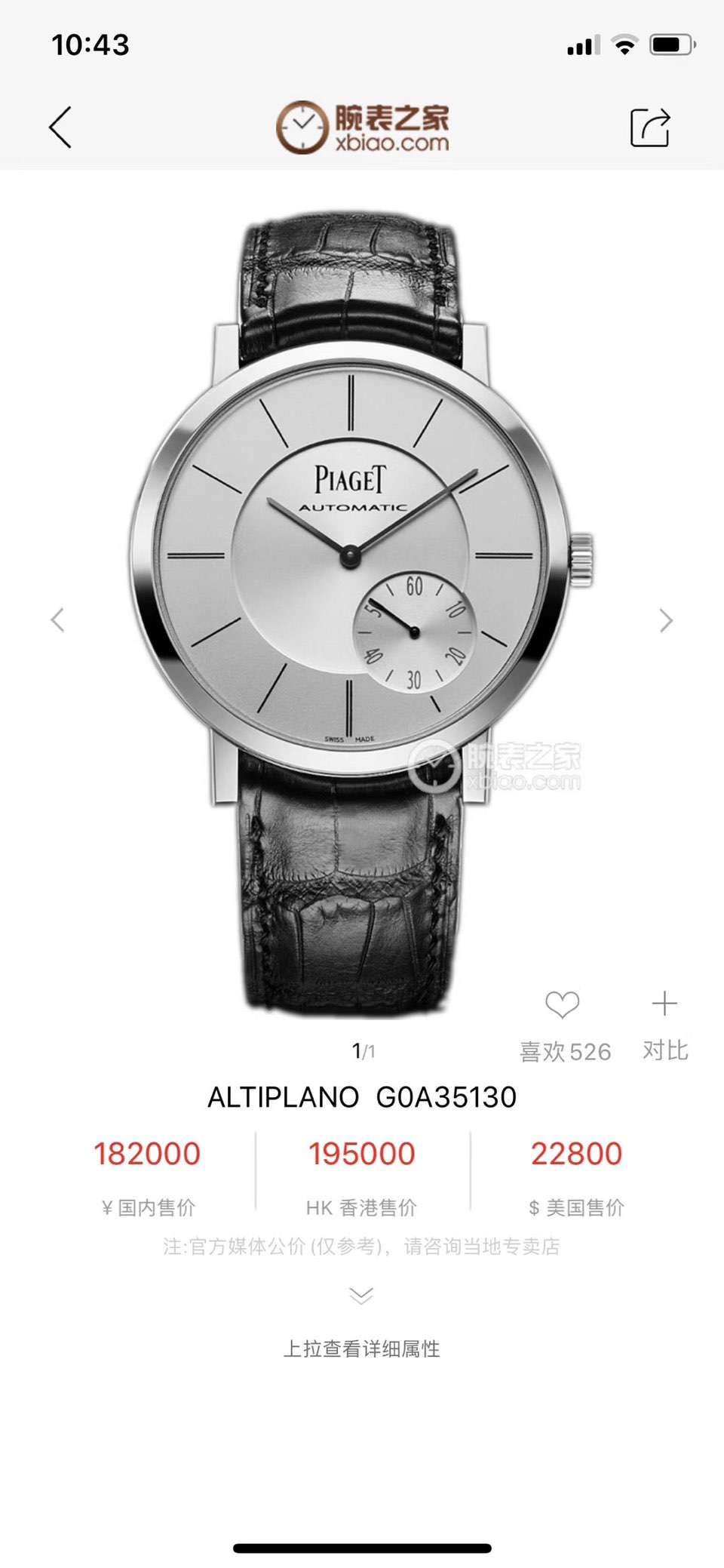The height and width of the screenshot is (1568, 724).
Task: Like this watch with the heart icon
Action: coord(563,1005)
